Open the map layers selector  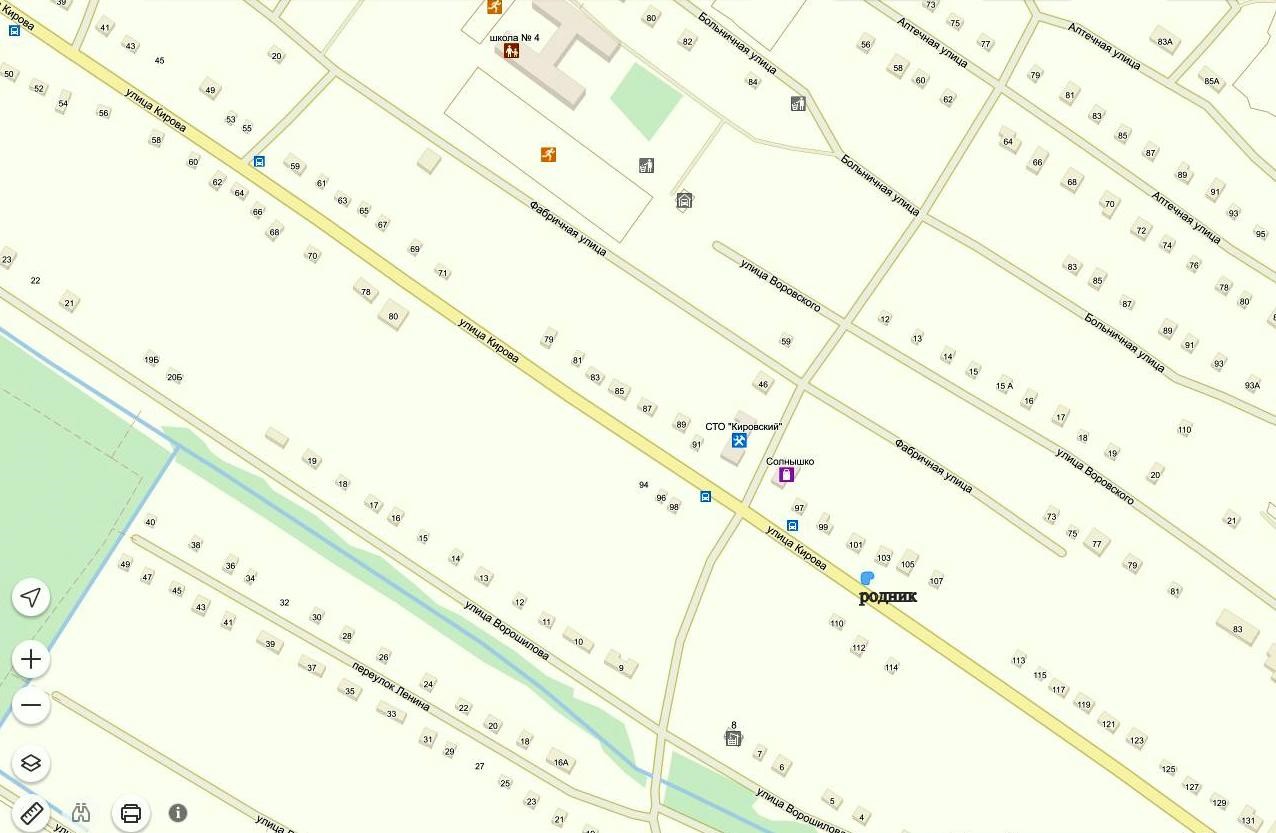tap(31, 764)
